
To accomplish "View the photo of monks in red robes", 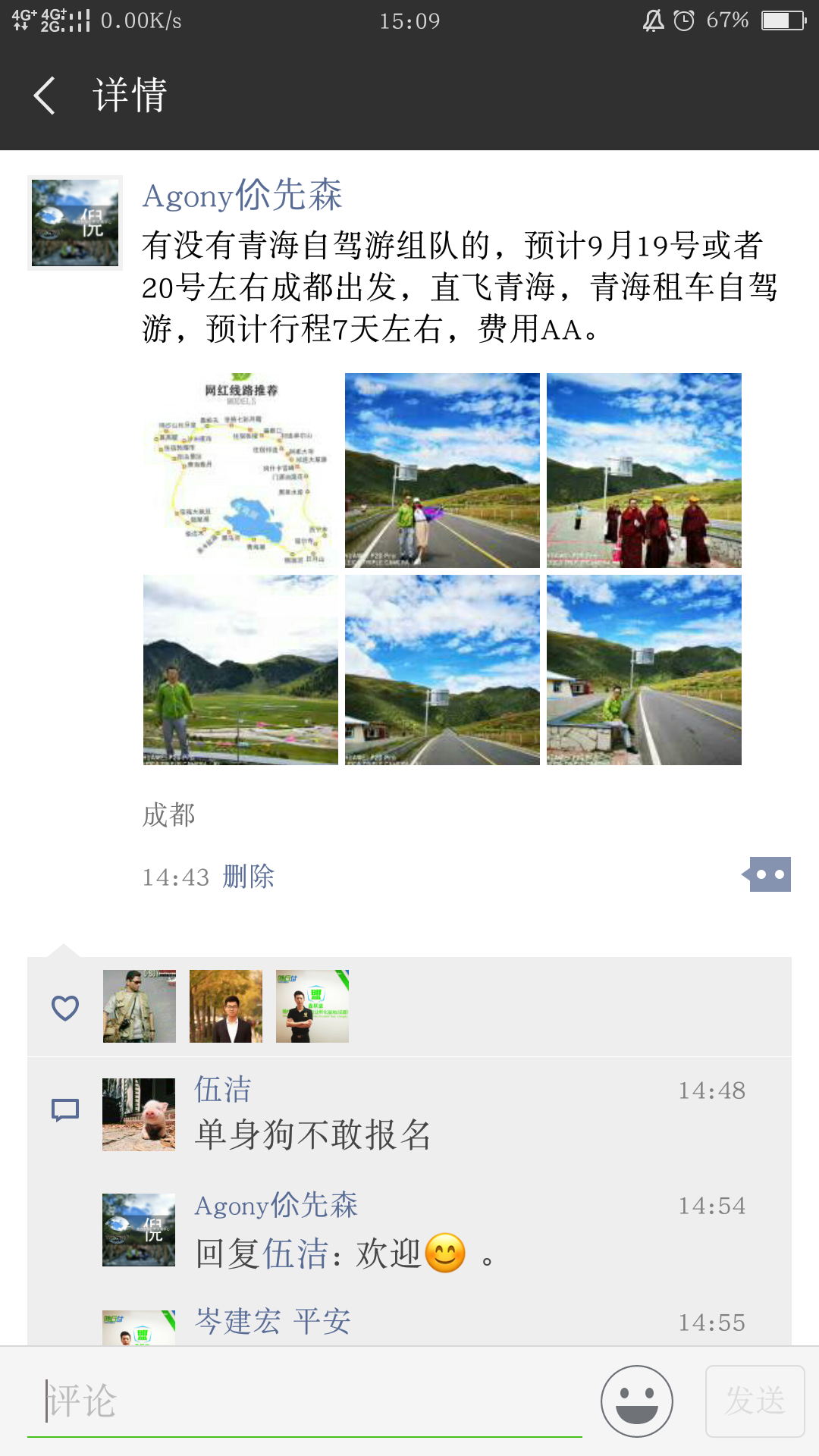I will tap(644, 470).
